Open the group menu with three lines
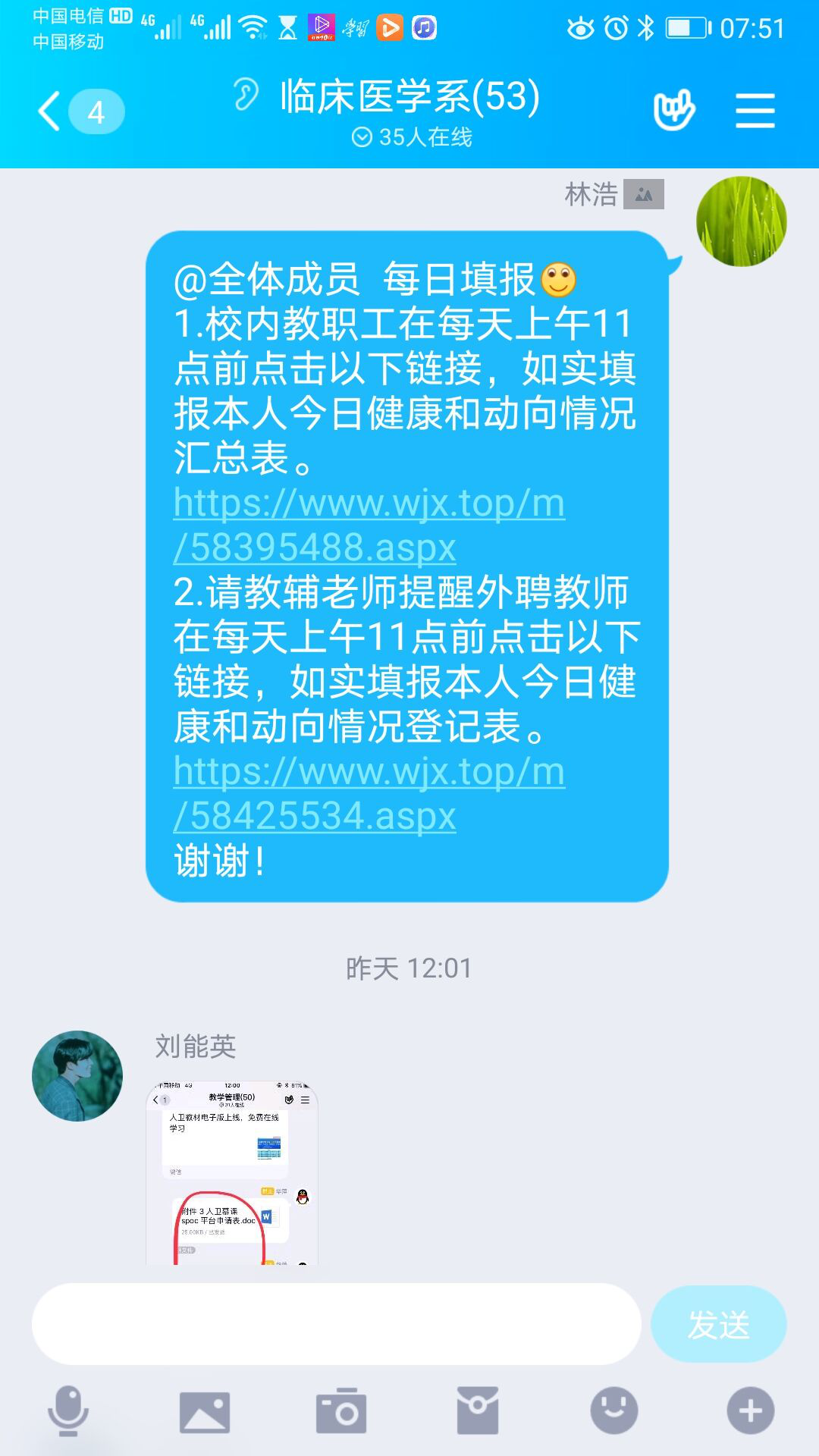The width and height of the screenshot is (819, 1456). [x=755, y=111]
